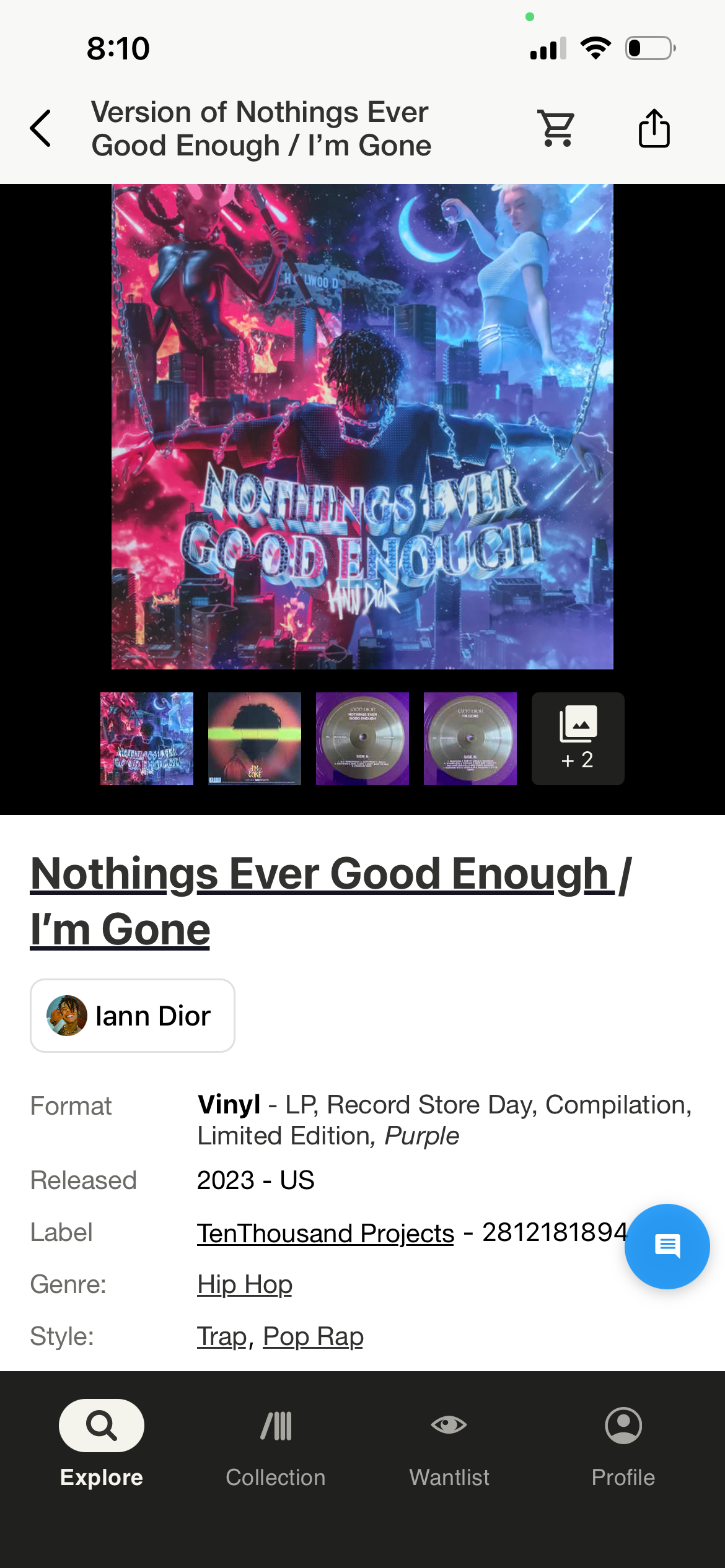Image resolution: width=725 pixels, height=1568 pixels.
Task: Open the Side A vinyl label thumbnail
Action: click(x=362, y=738)
